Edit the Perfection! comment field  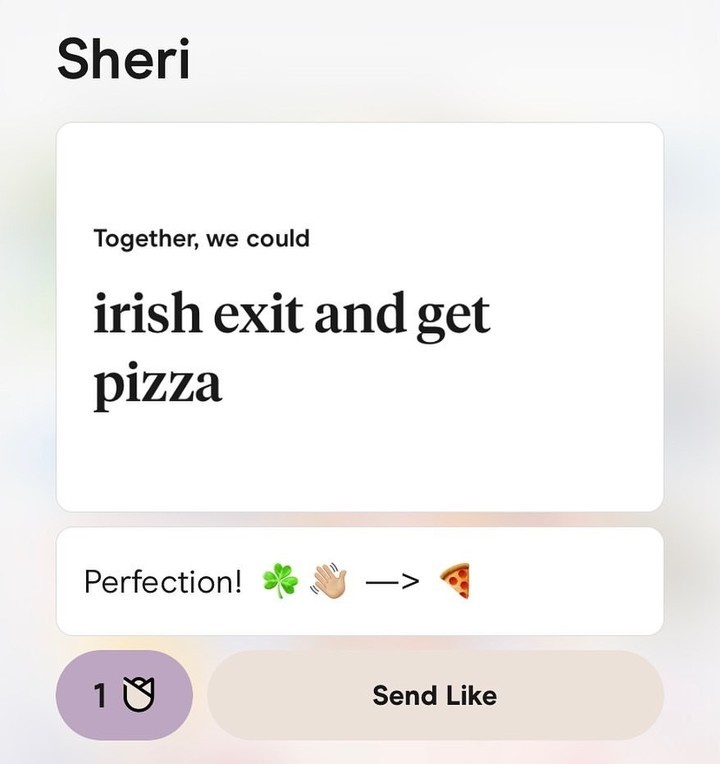pyautogui.click(x=360, y=581)
